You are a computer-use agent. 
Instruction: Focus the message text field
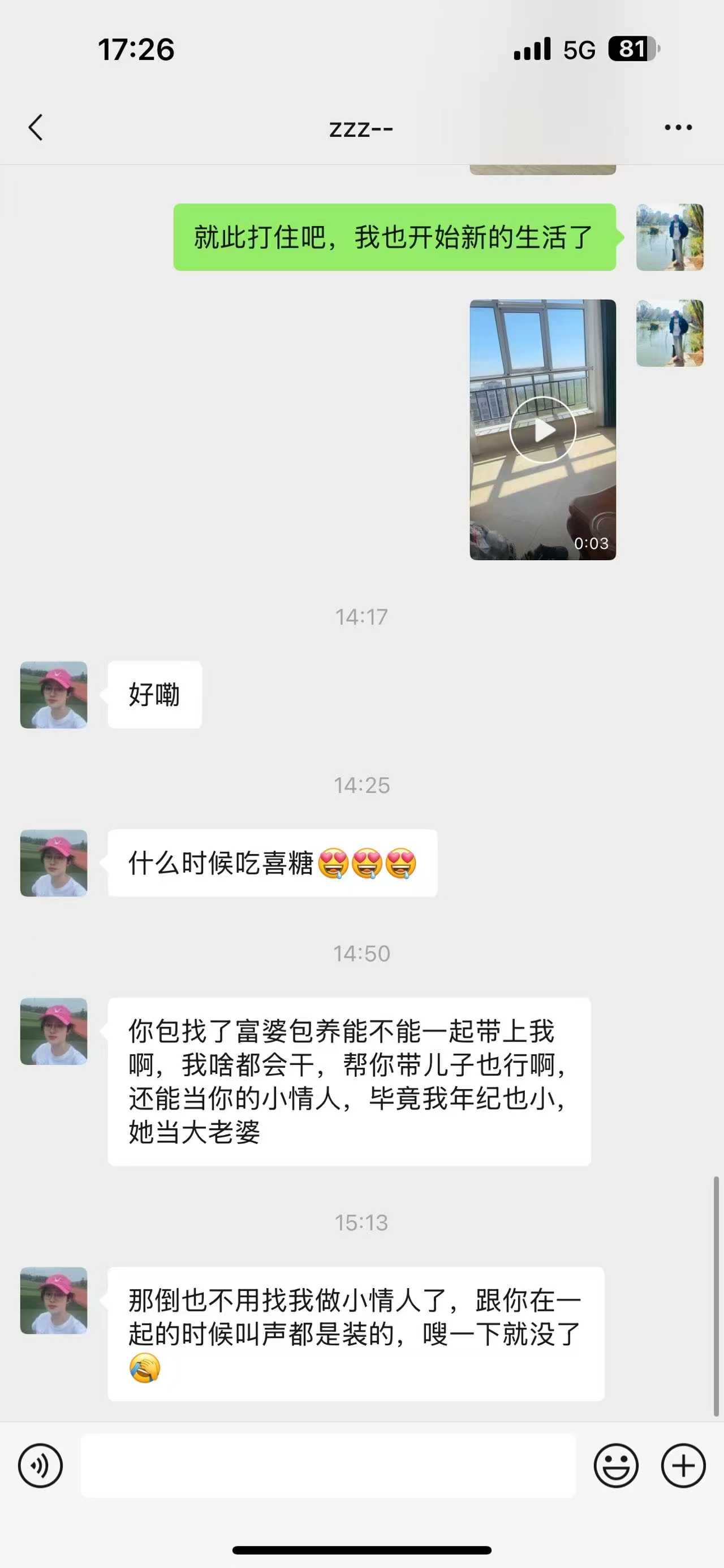click(x=328, y=1466)
